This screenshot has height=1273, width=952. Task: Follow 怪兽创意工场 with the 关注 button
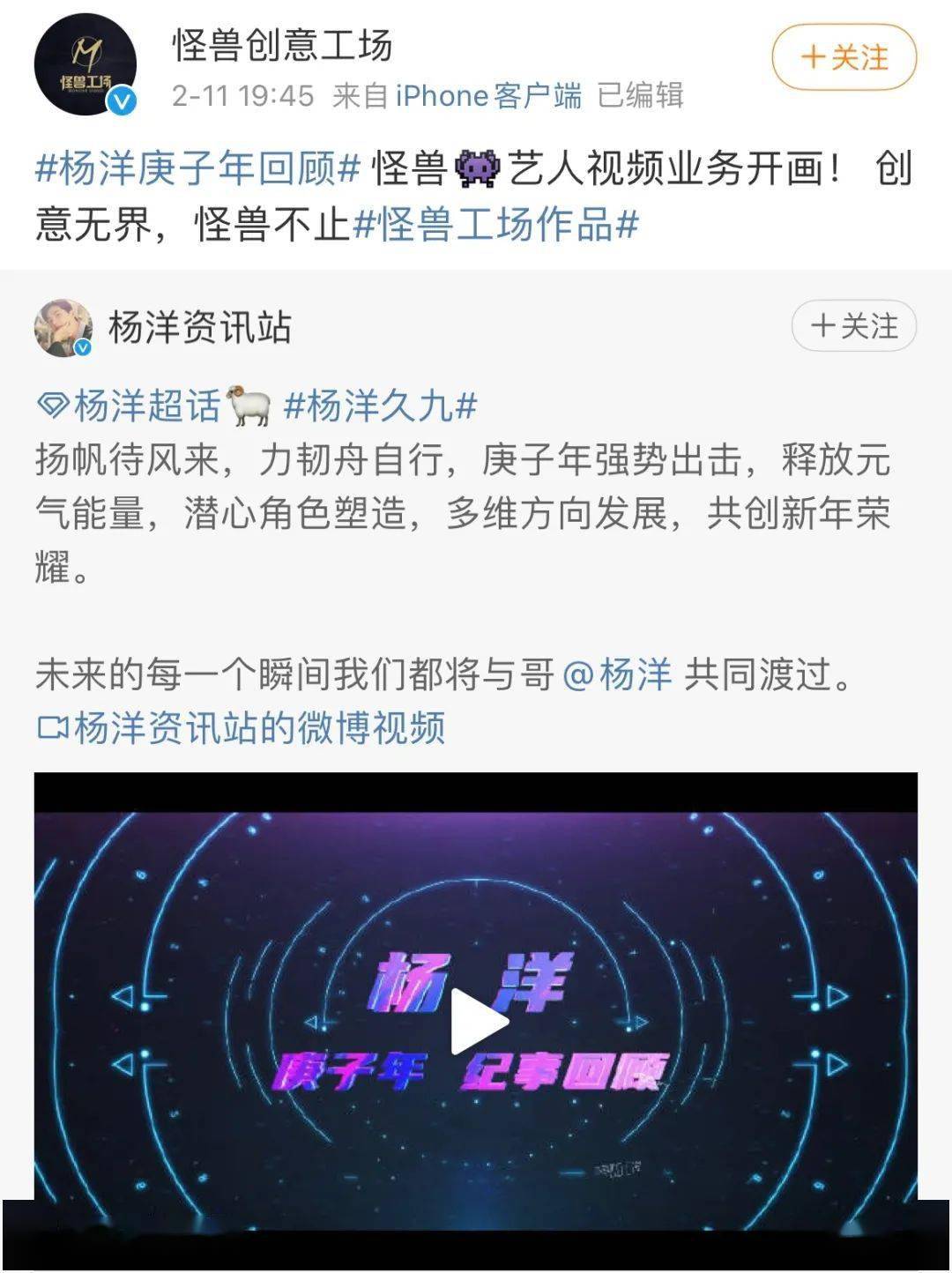pyautogui.click(x=844, y=58)
